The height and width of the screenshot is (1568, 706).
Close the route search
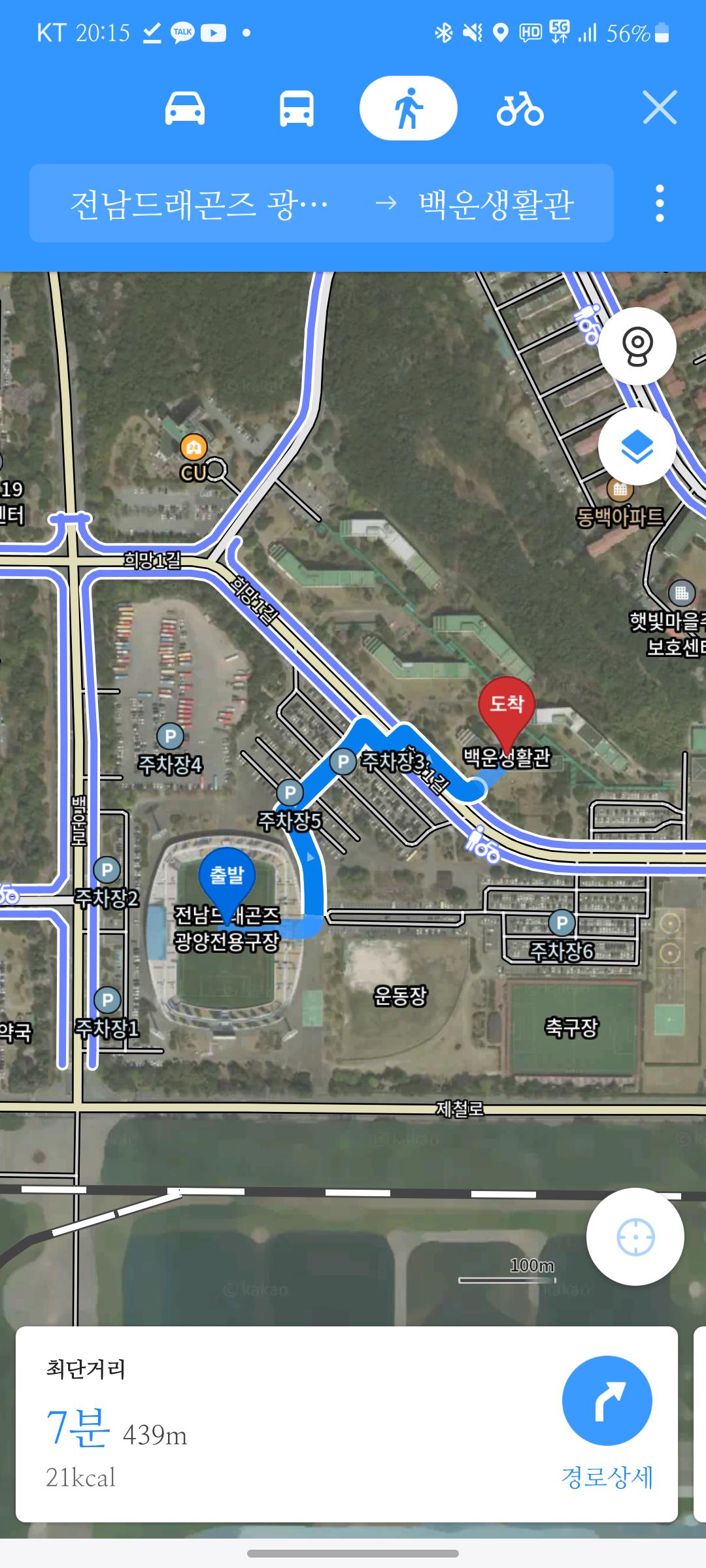(659, 108)
